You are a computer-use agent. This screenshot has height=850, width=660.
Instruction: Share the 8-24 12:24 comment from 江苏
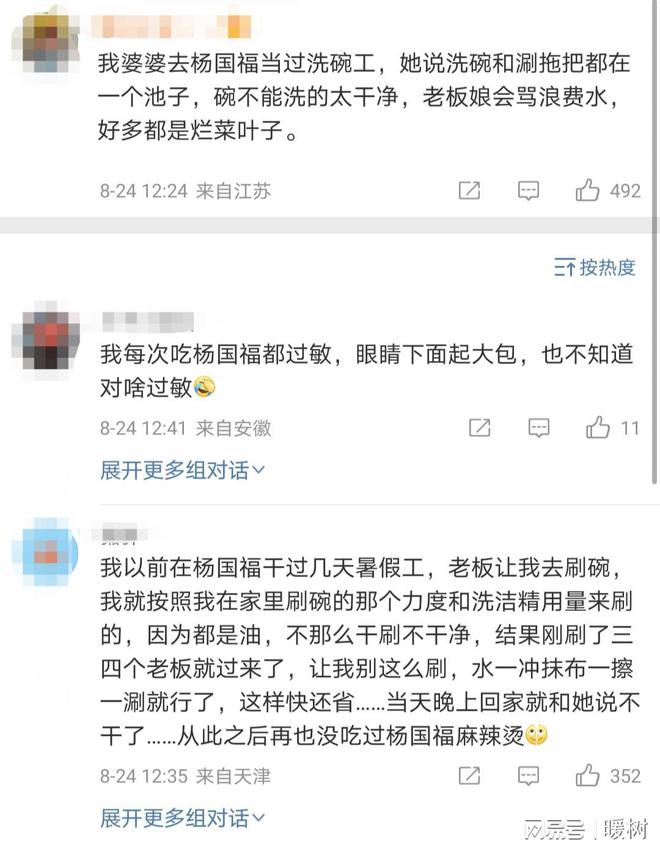click(x=469, y=190)
